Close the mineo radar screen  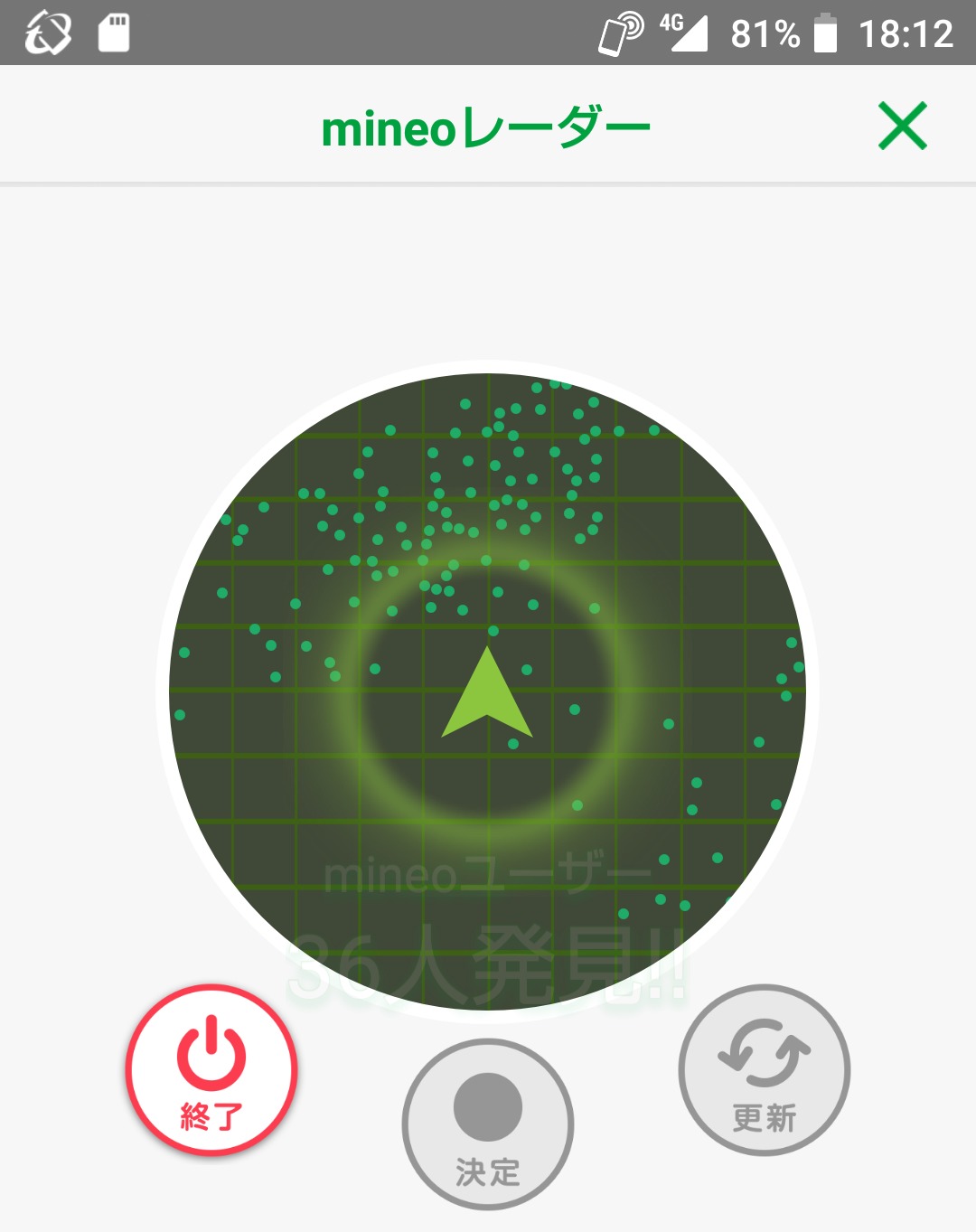click(x=902, y=126)
